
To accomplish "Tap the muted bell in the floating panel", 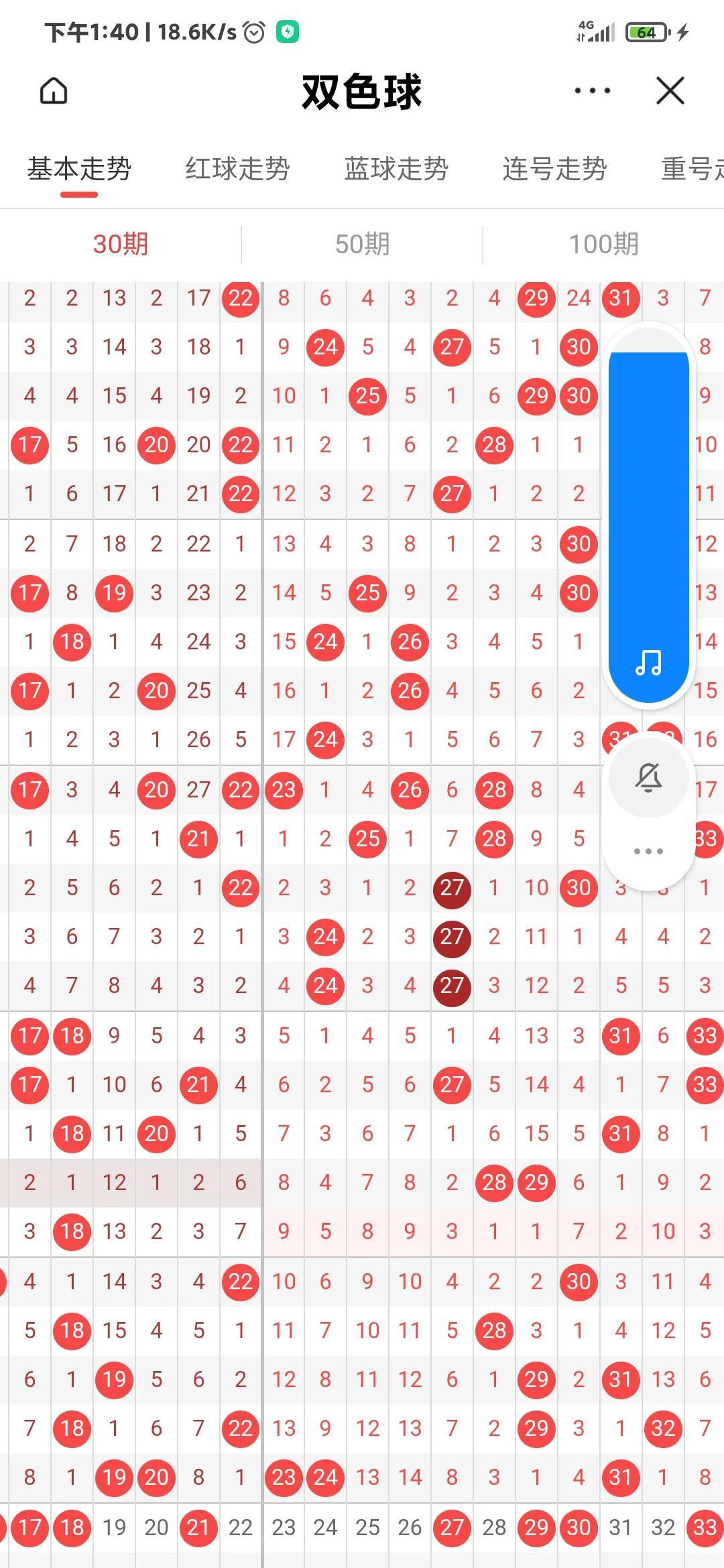I will (x=648, y=777).
